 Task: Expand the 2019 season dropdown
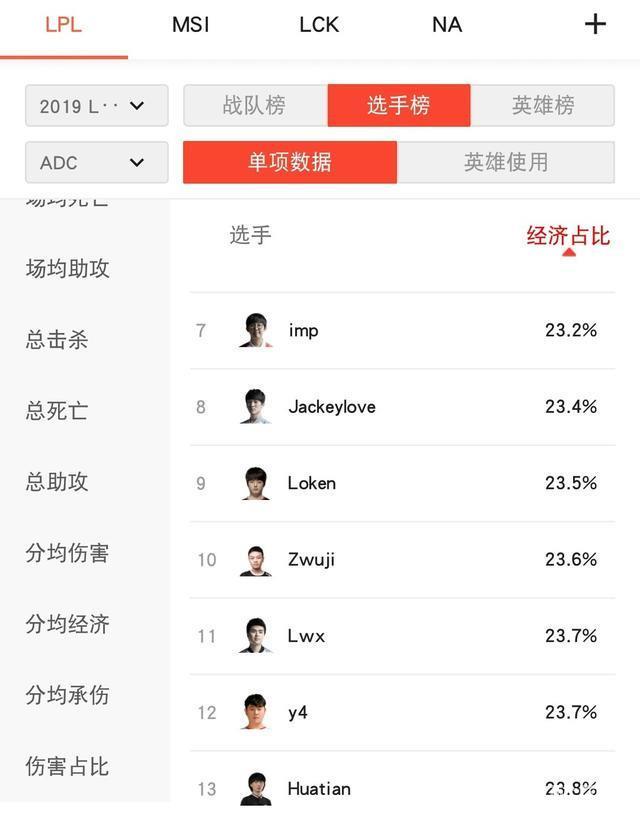[96, 105]
